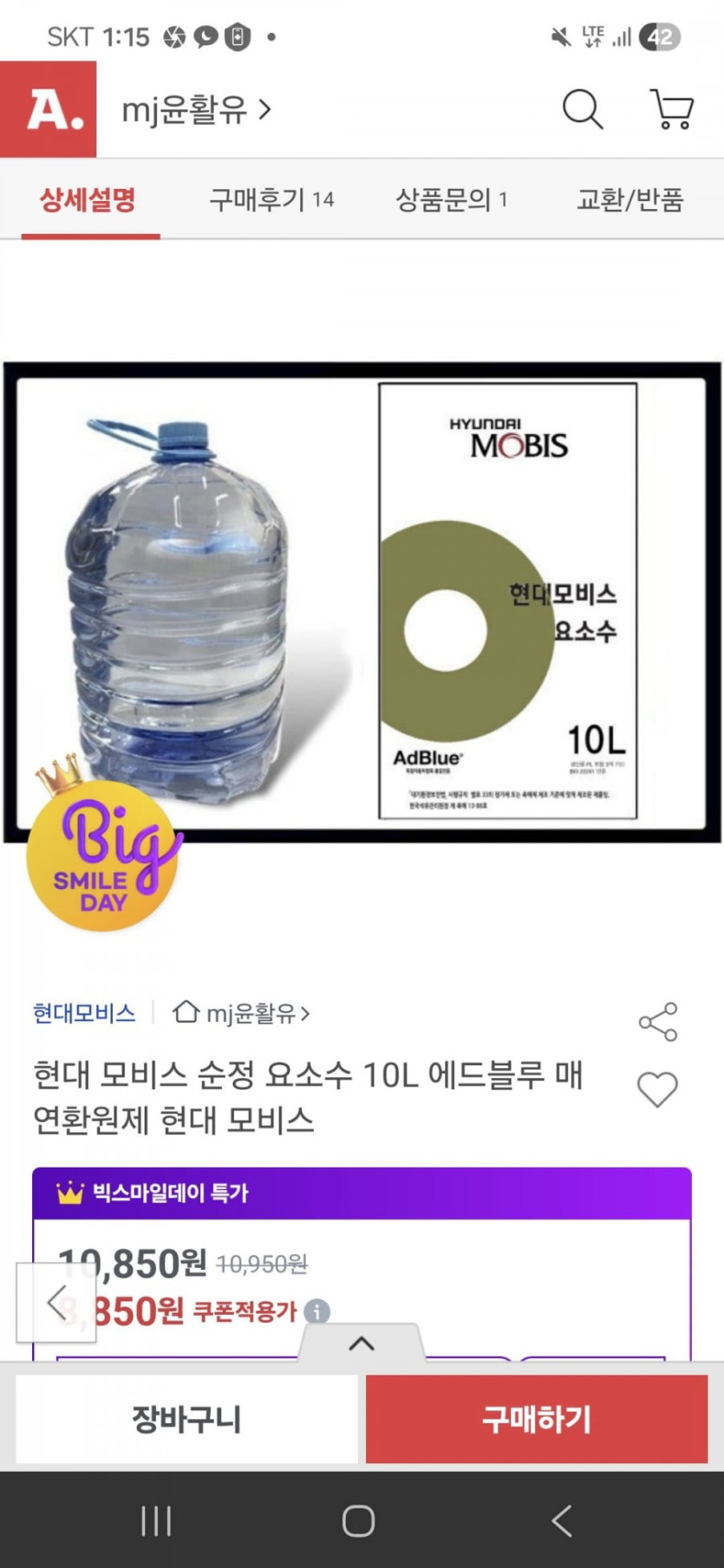Open mj윤활유 mini shop link

point(243,1012)
